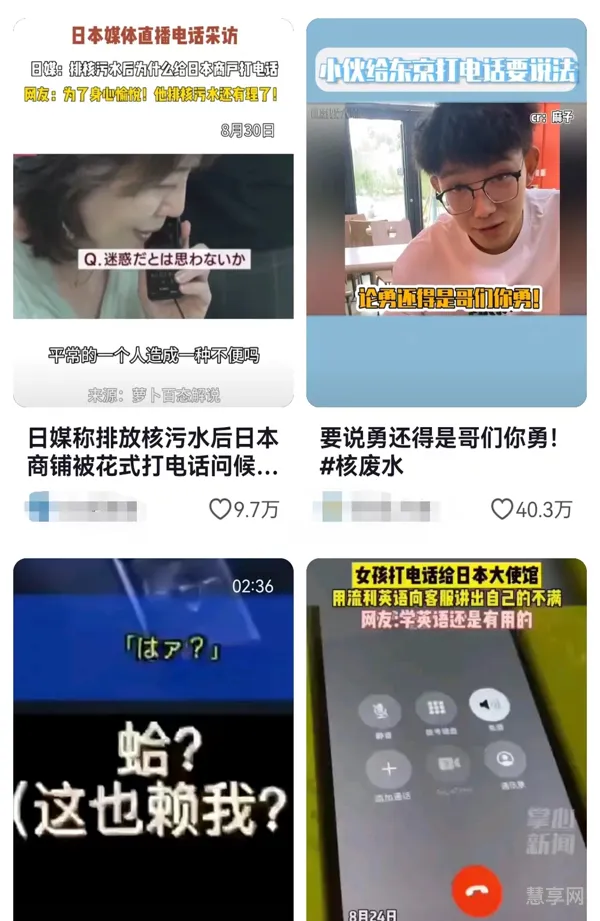Open the post title 日媒称排放核污水后日本商铺被花式打电话问候
Screen dimensions: 600x921
[153, 452]
